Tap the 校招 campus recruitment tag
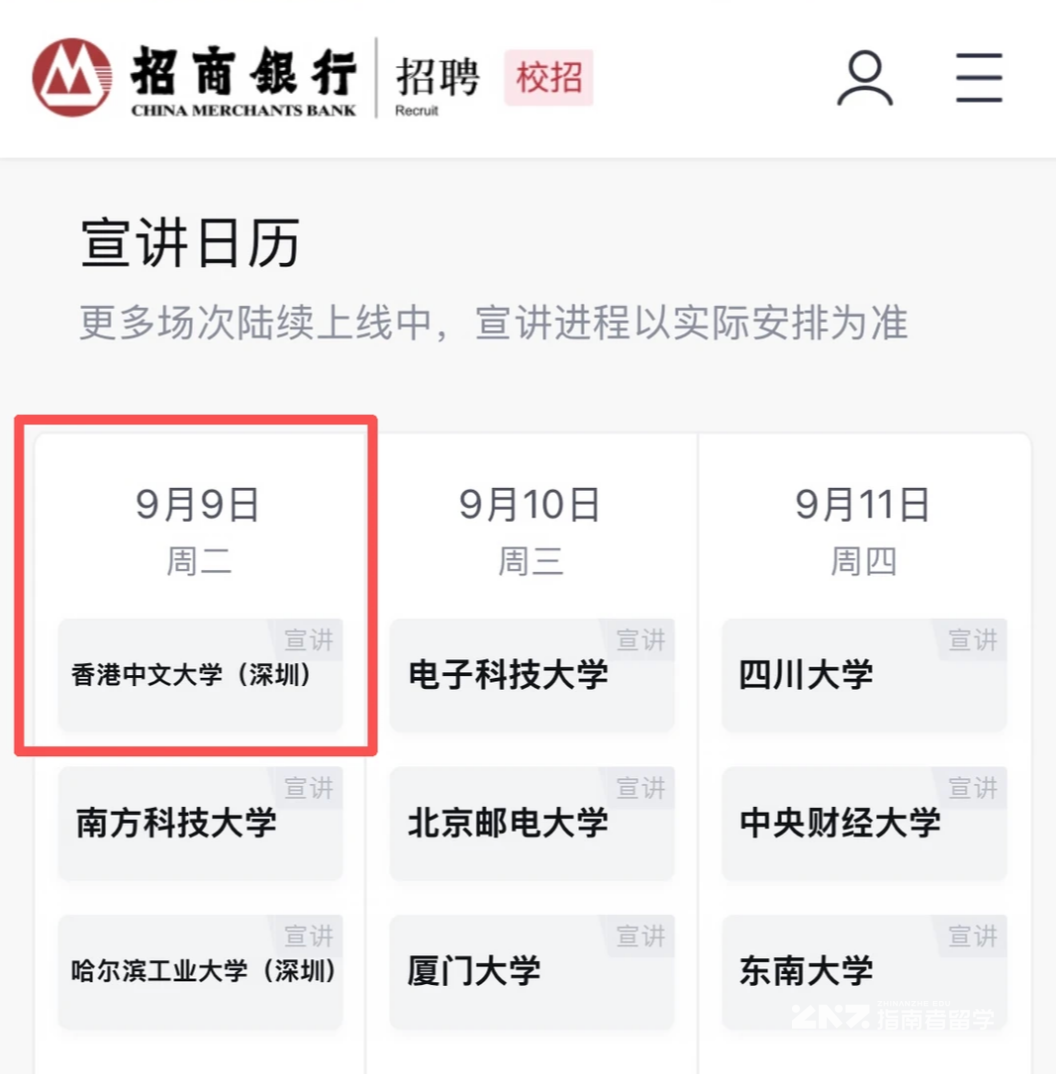 [x=549, y=77]
